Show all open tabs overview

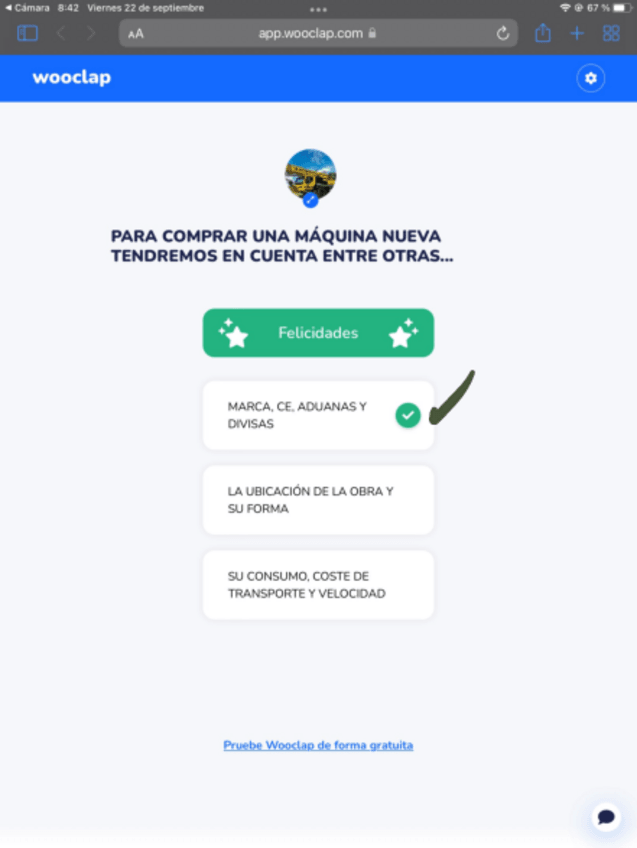[611, 33]
